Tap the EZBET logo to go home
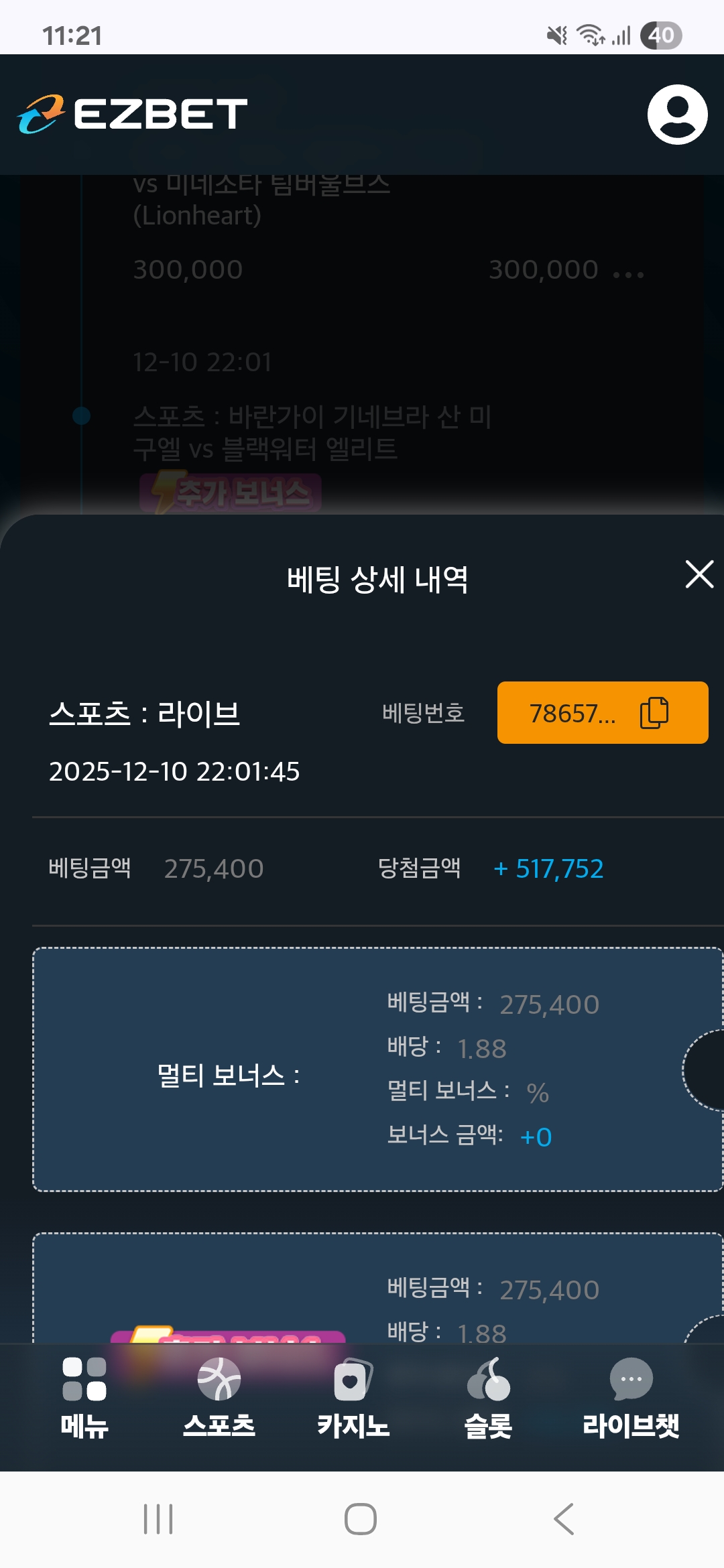 coord(133,114)
